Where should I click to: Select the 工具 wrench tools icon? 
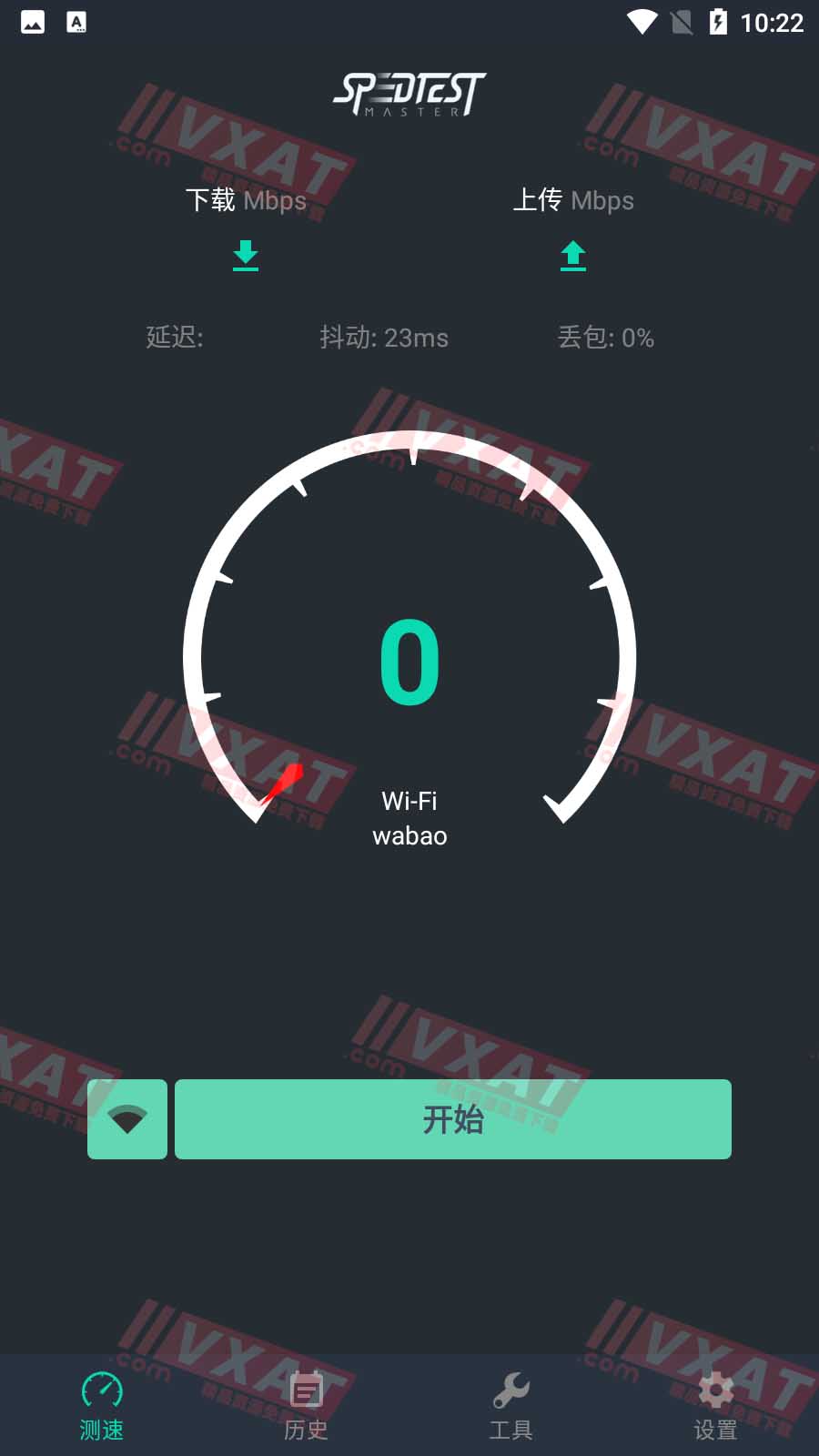(x=512, y=1390)
